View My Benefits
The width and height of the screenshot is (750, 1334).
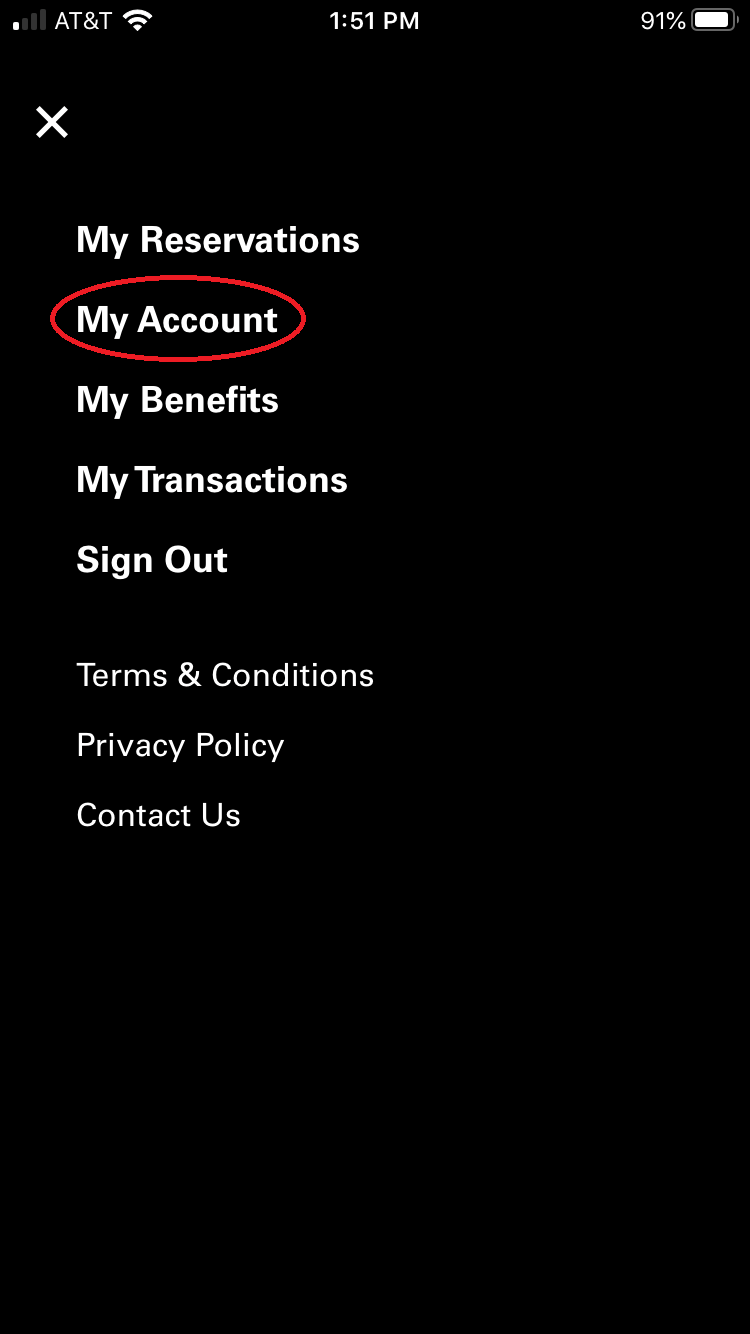(x=178, y=401)
